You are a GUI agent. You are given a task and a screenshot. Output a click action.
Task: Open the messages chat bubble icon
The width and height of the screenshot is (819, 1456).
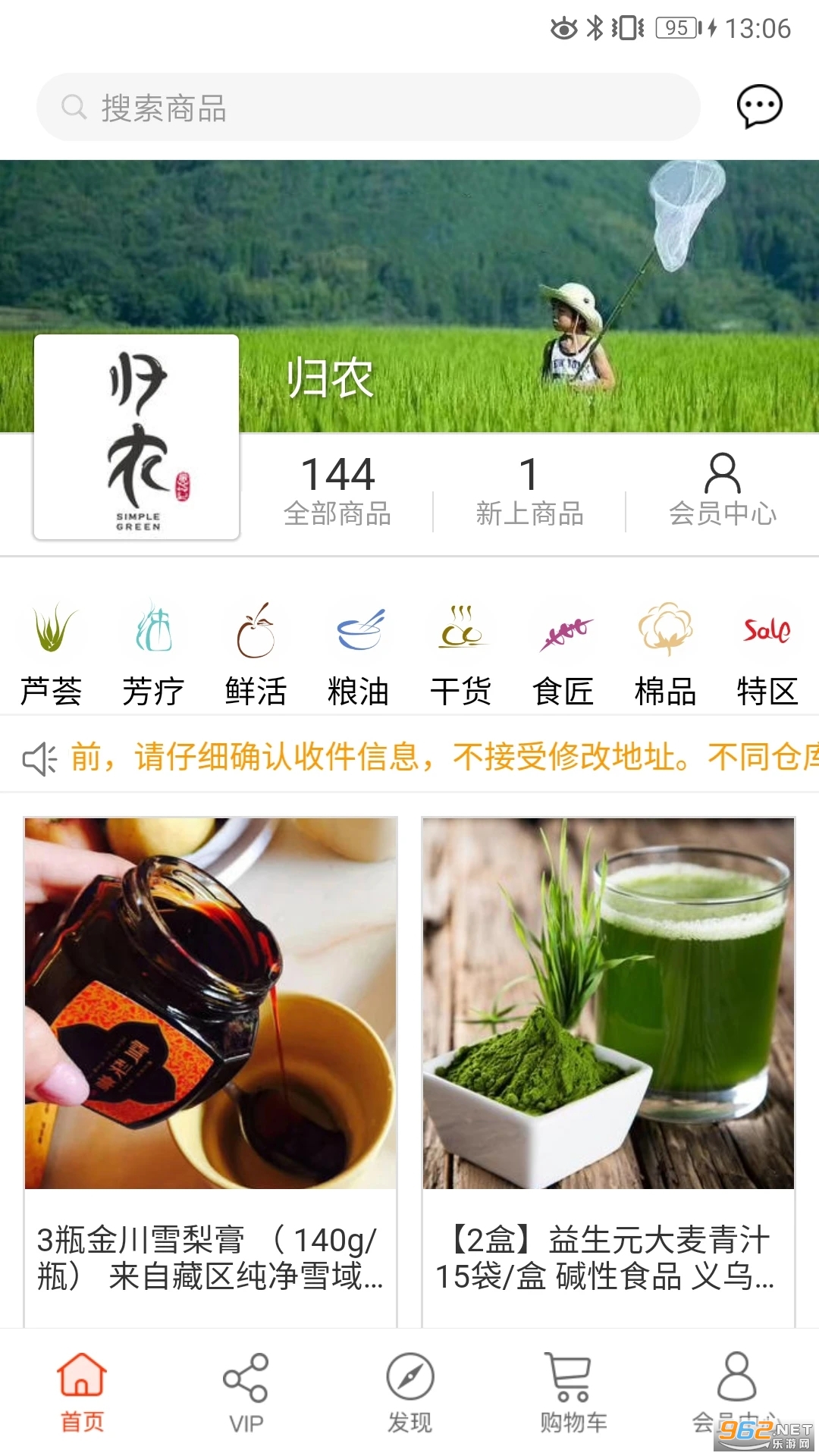pyautogui.click(x=759, y=106)
